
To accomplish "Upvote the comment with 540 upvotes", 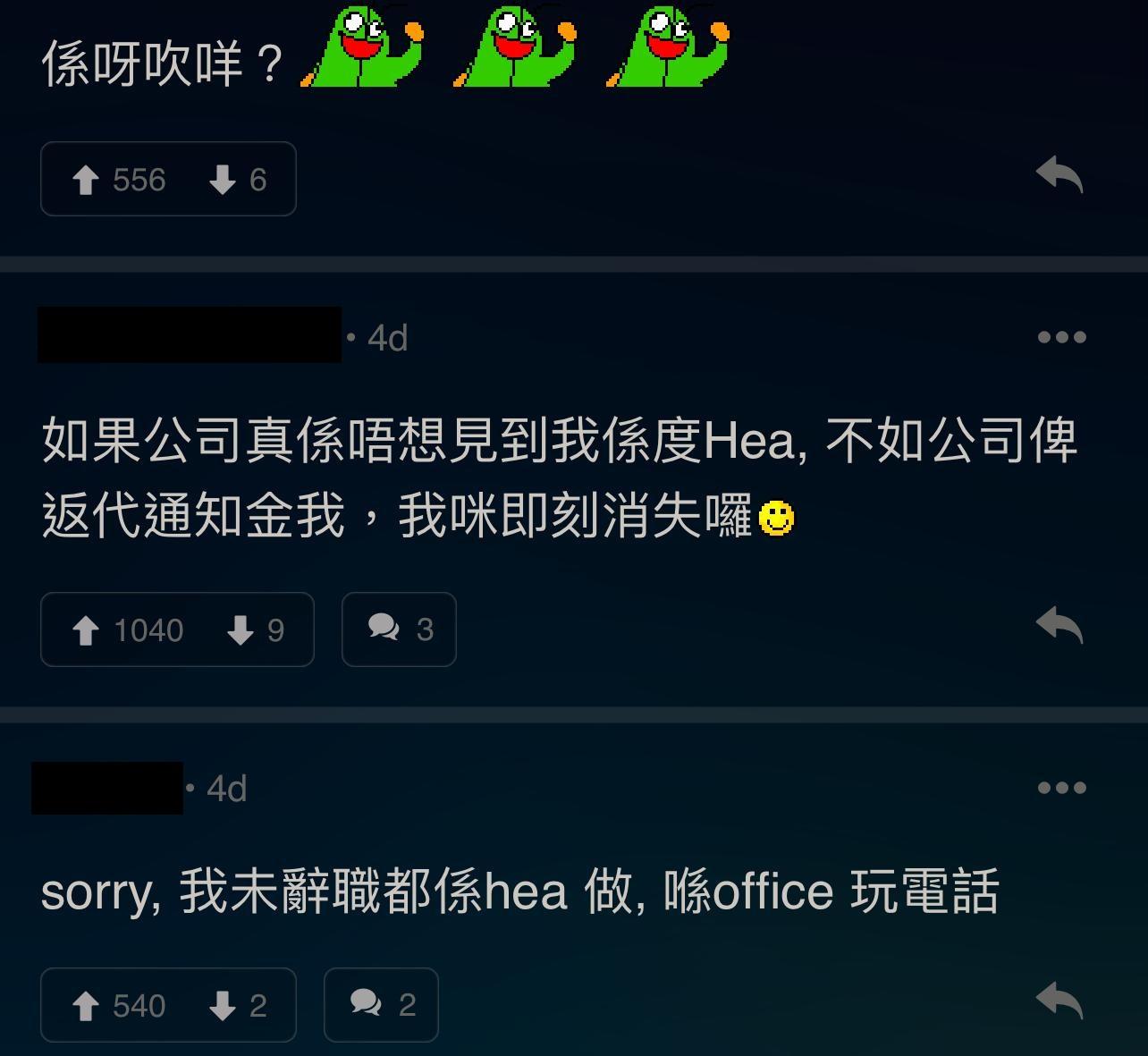I will point(86,1006).
